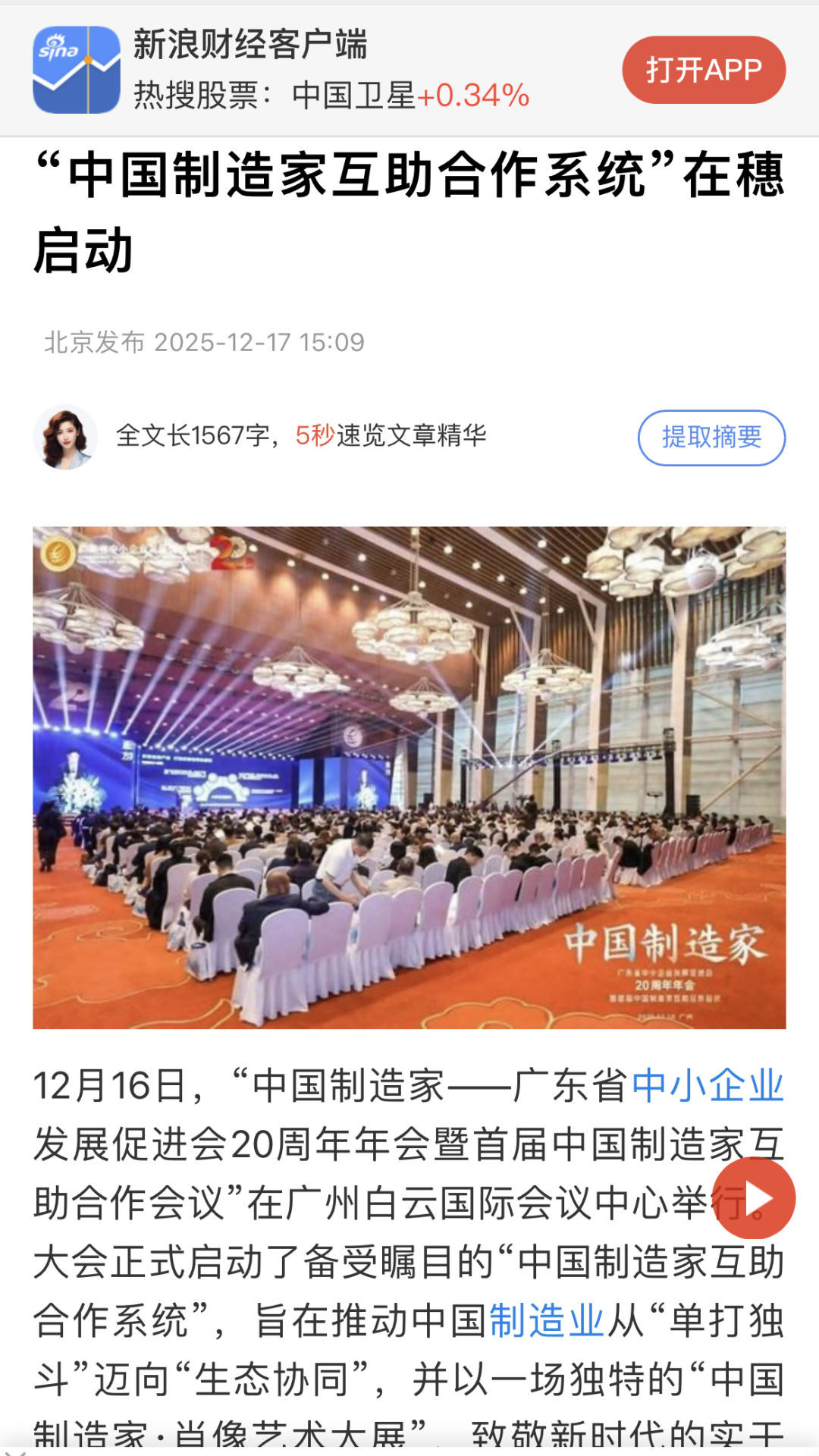
Task: Open the 中小企业 link in the article
Action: click(708, 1085)
